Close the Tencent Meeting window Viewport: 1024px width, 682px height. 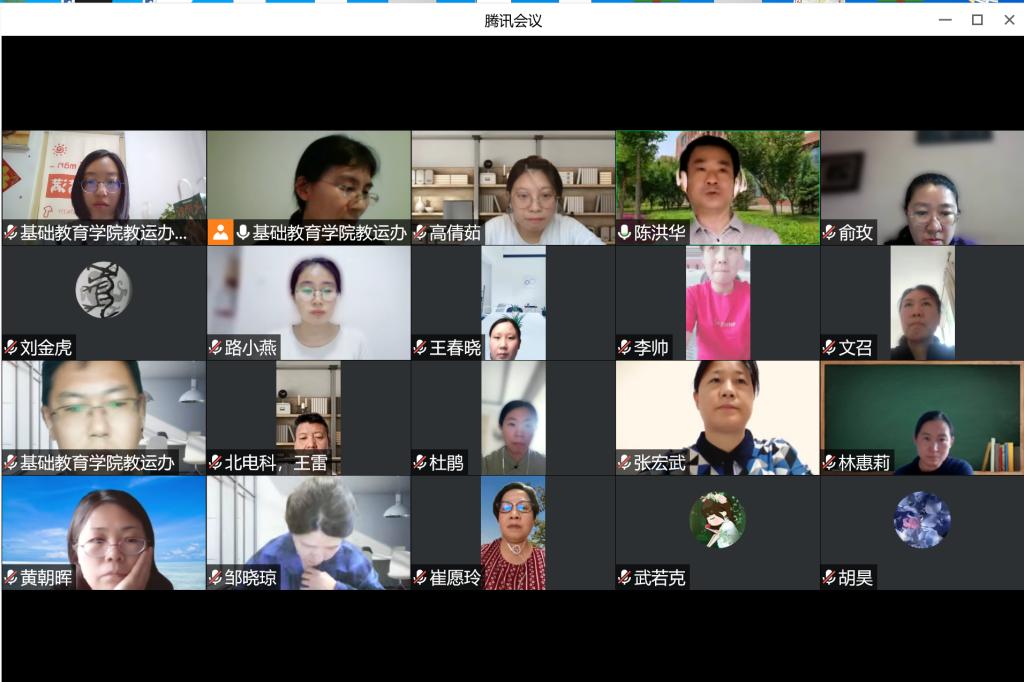pyautogui.click(x=1009, y=20)
